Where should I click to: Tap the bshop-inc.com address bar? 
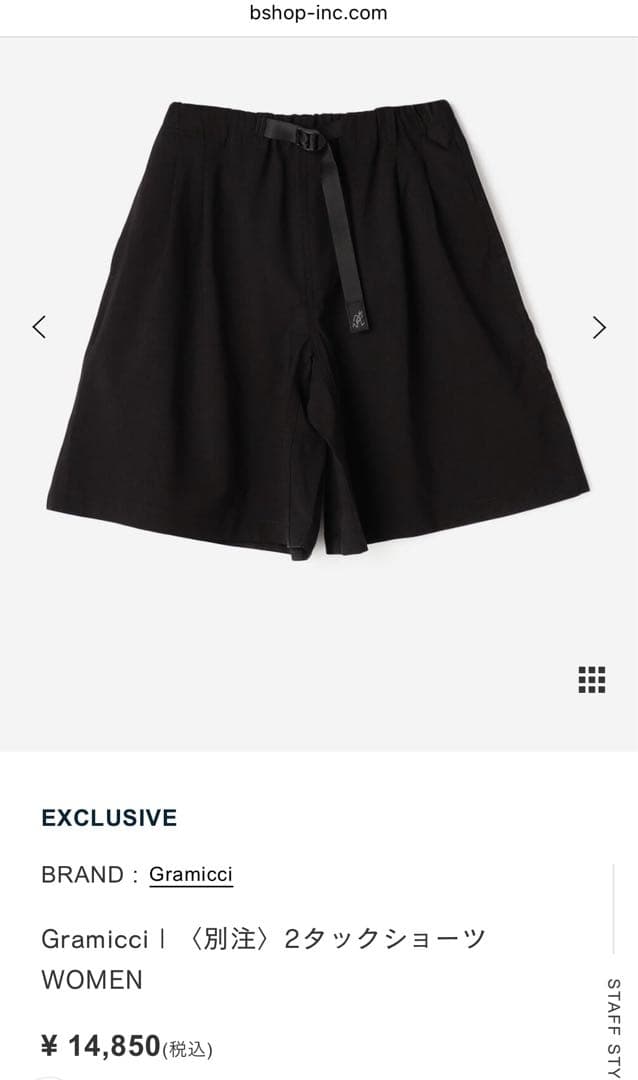(319, 14)
